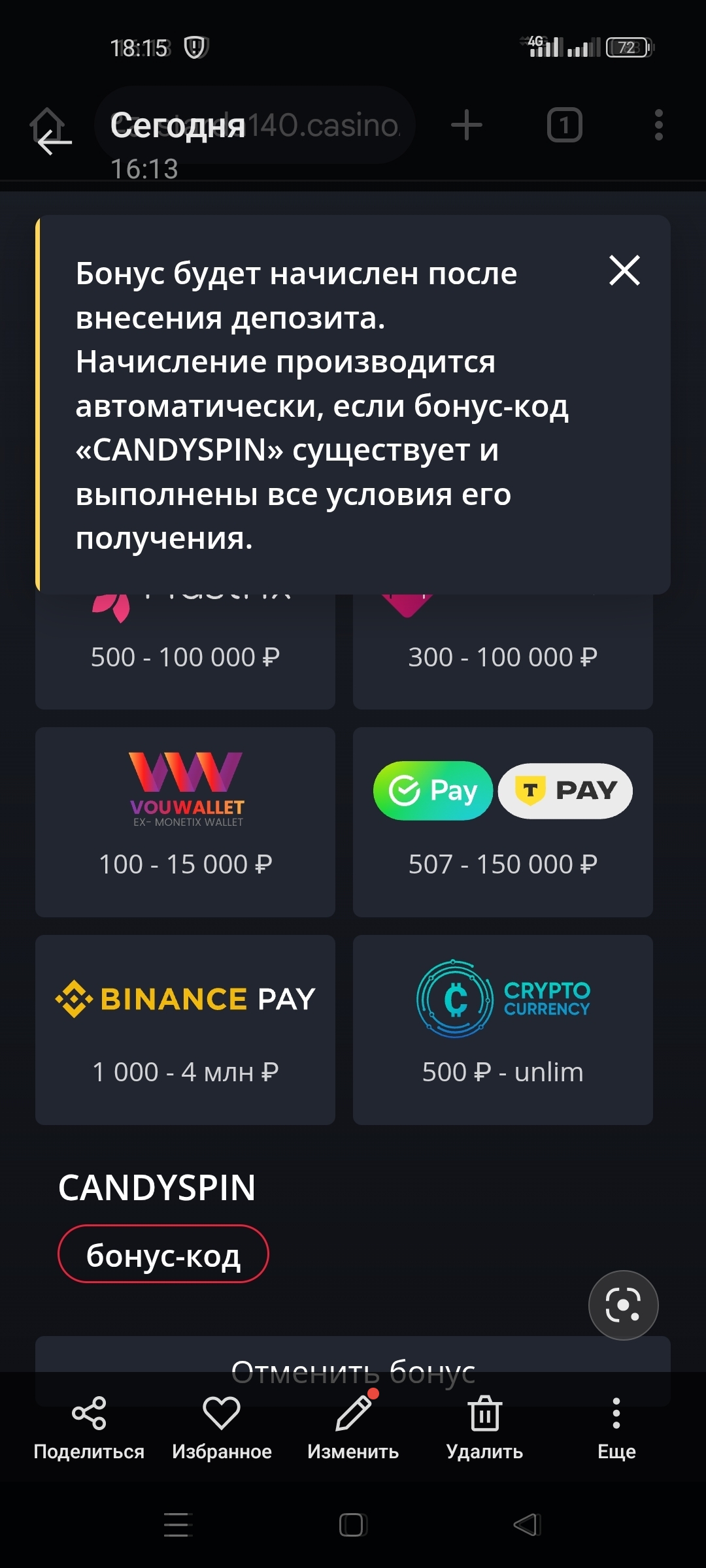Open the system recent apps view

point(178,1524)
